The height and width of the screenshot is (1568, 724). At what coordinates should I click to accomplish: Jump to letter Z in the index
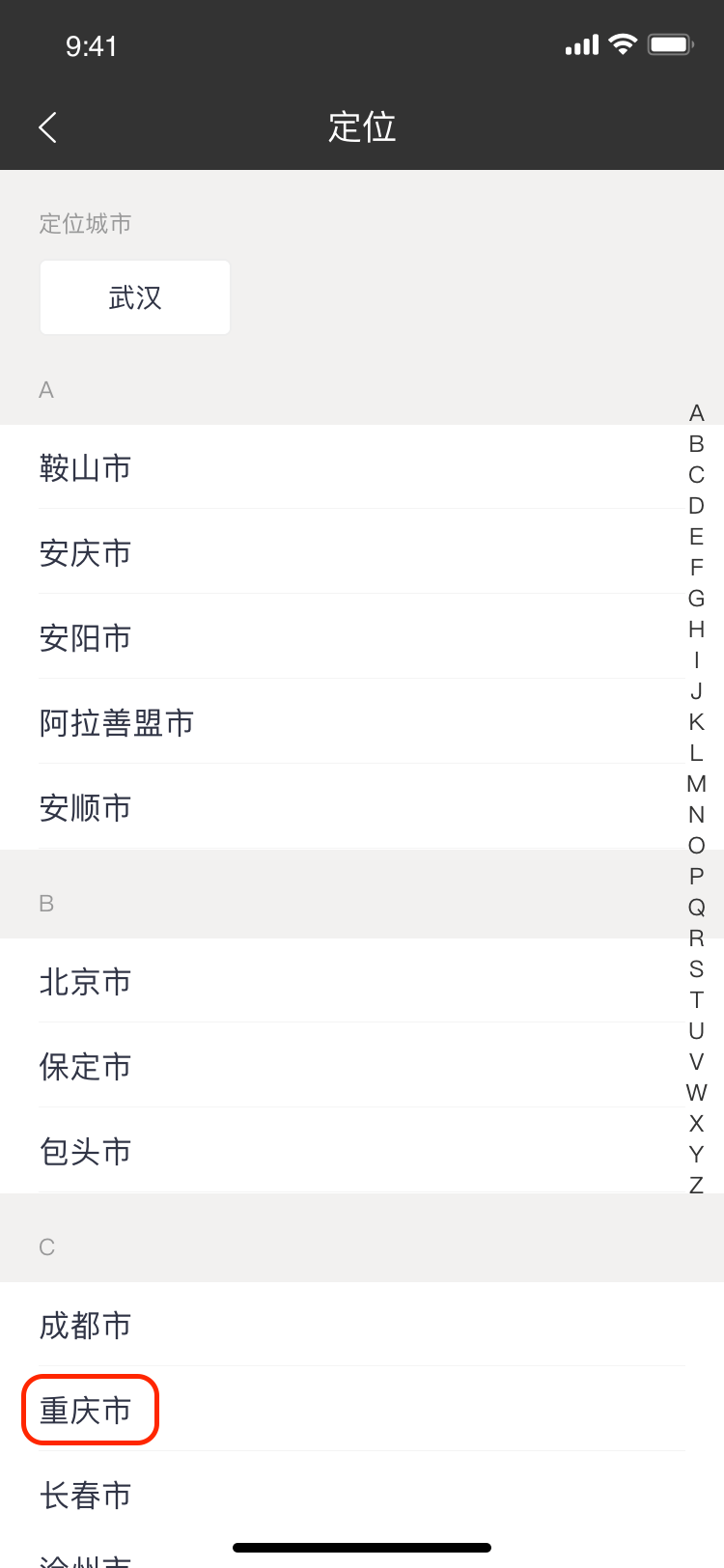pos(696,1186)
